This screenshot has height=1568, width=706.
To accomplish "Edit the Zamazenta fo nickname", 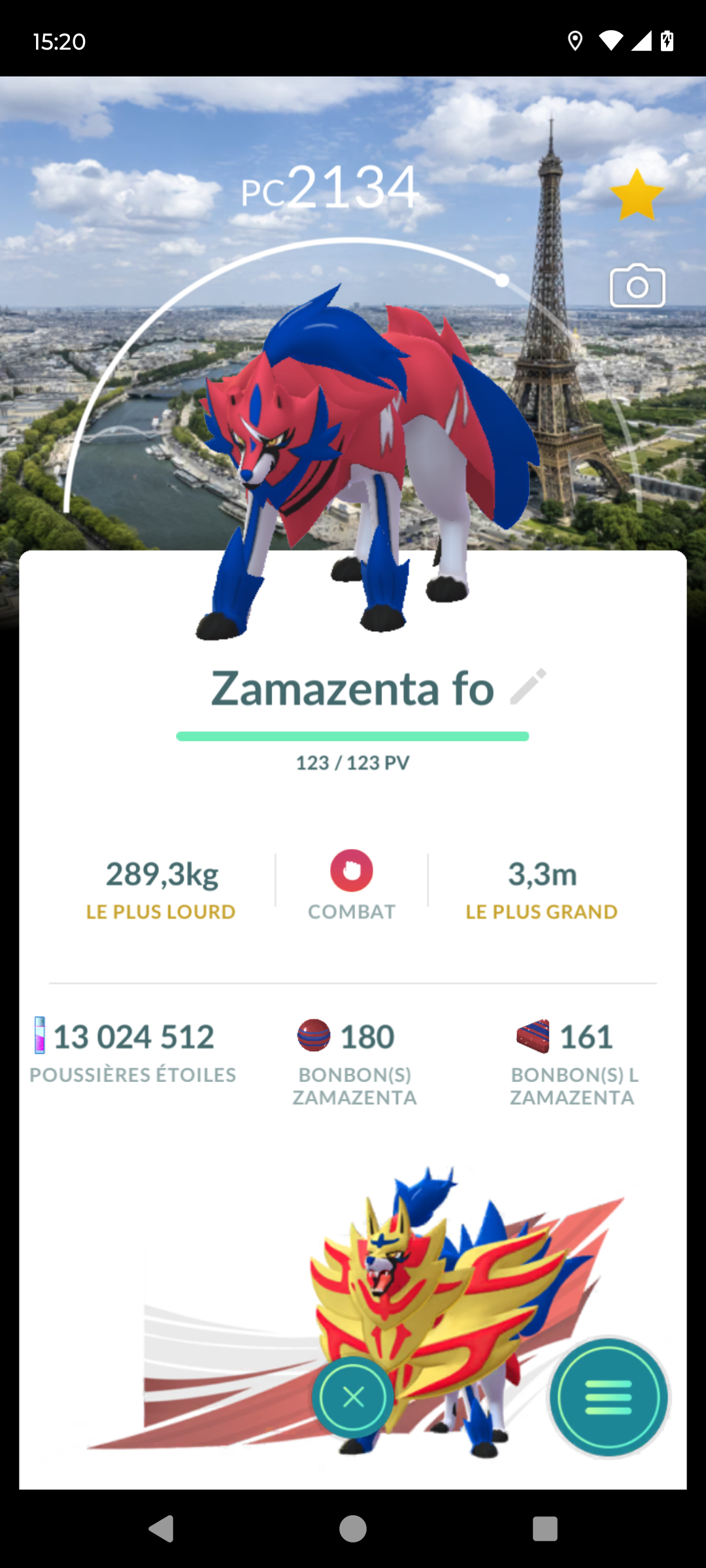I will [x=528, y=687].
